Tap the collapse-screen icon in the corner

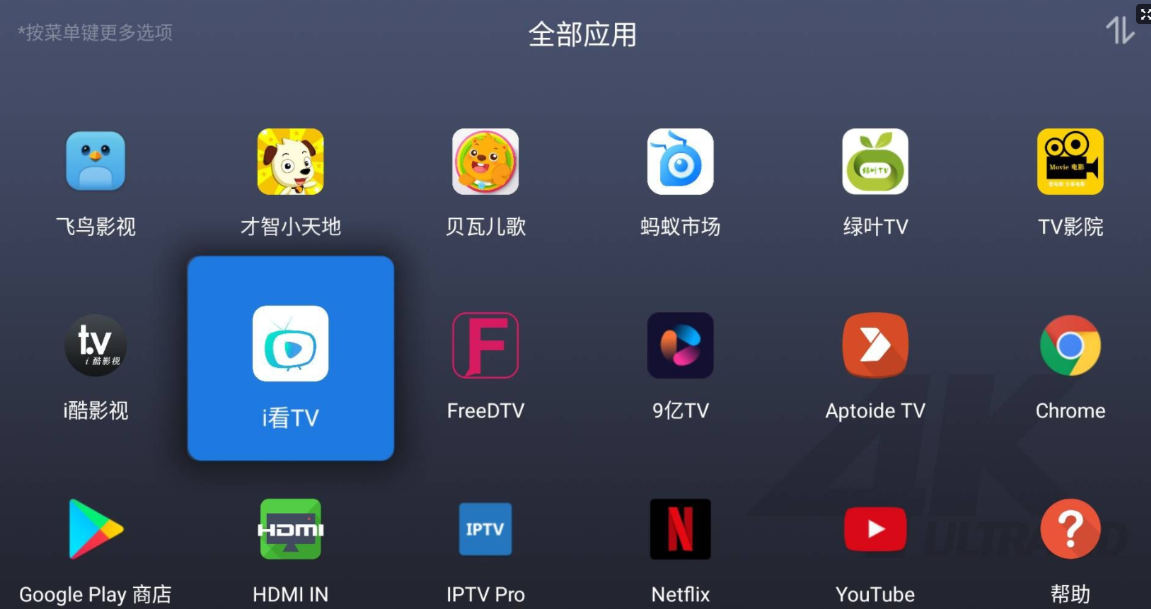1144,14
